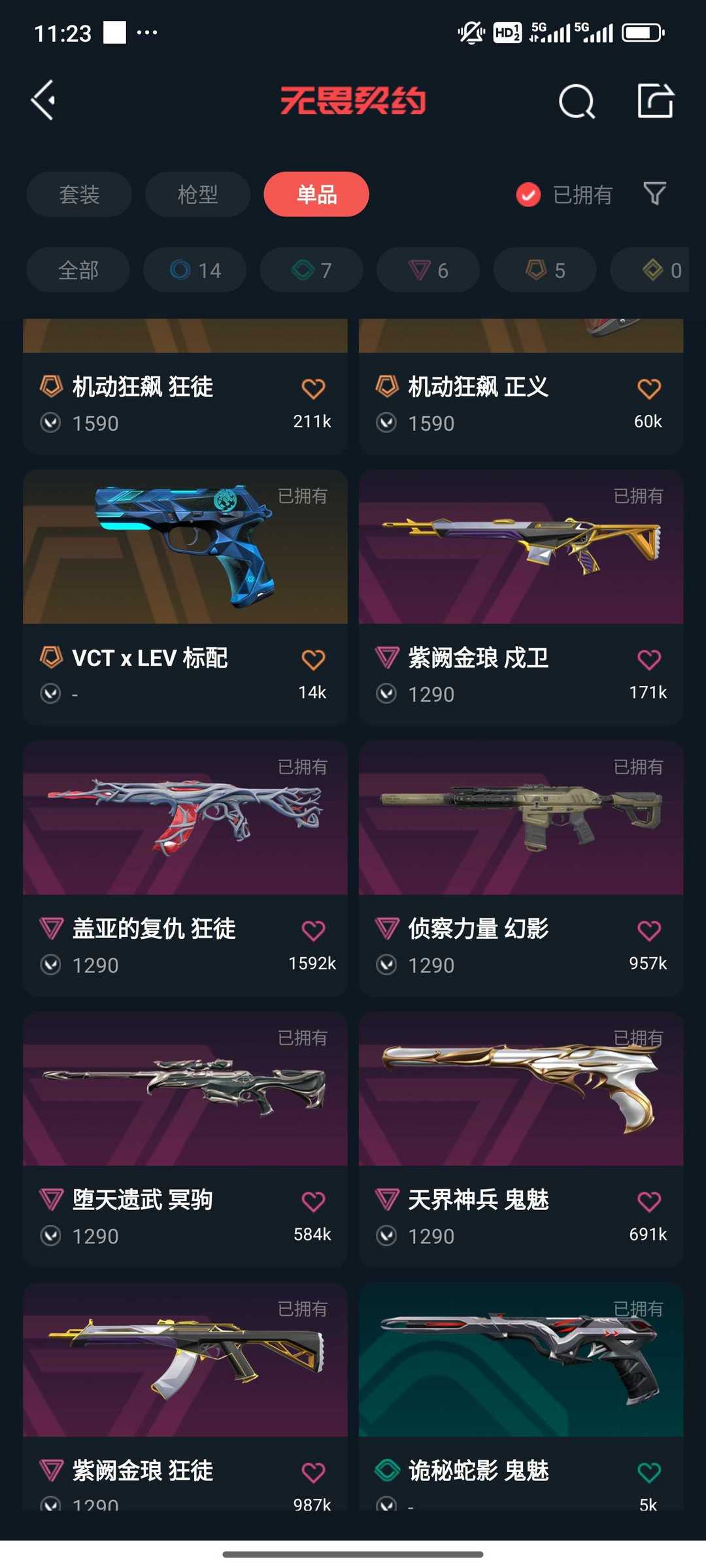Screen dimensions: 706x1568
Task: Toggle the 已拥有 checkbox
Action: pyautogui.click(x=528, y=195)
